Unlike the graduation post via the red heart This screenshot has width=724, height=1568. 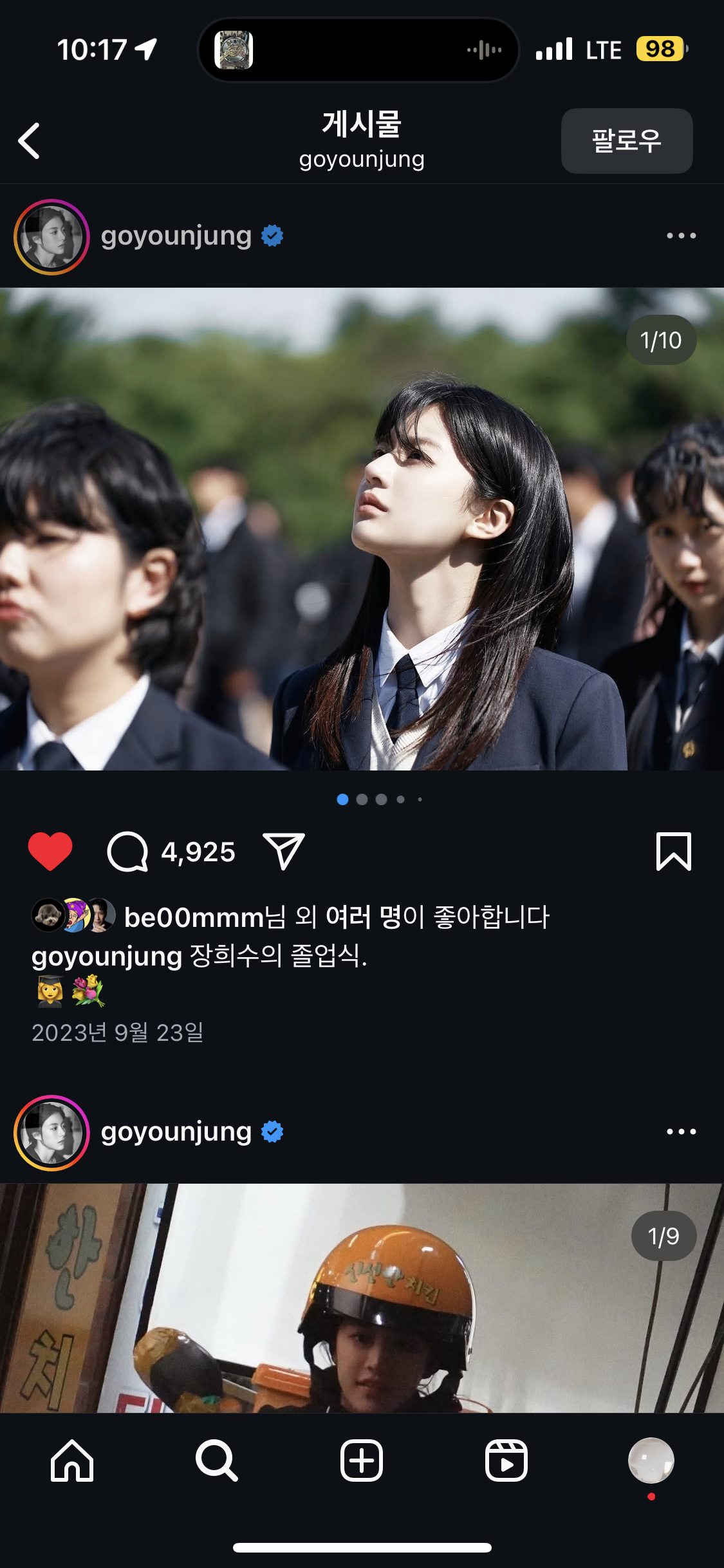click(50, 852)
